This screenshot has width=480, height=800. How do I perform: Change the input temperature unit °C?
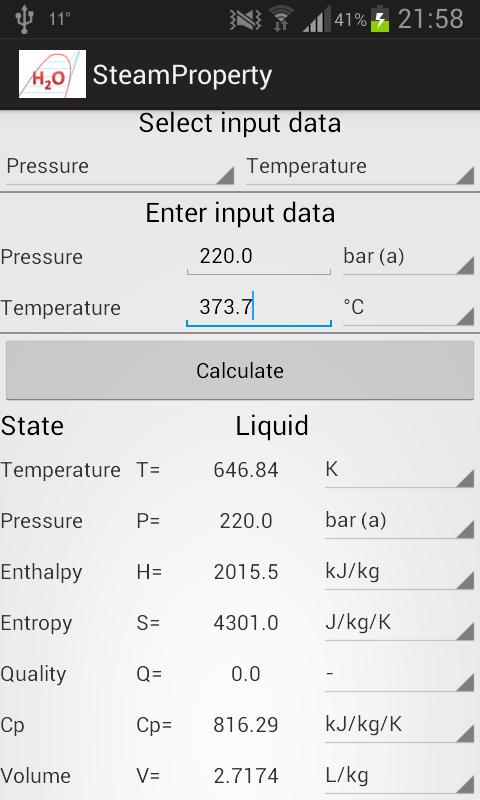tap(409, 308)
